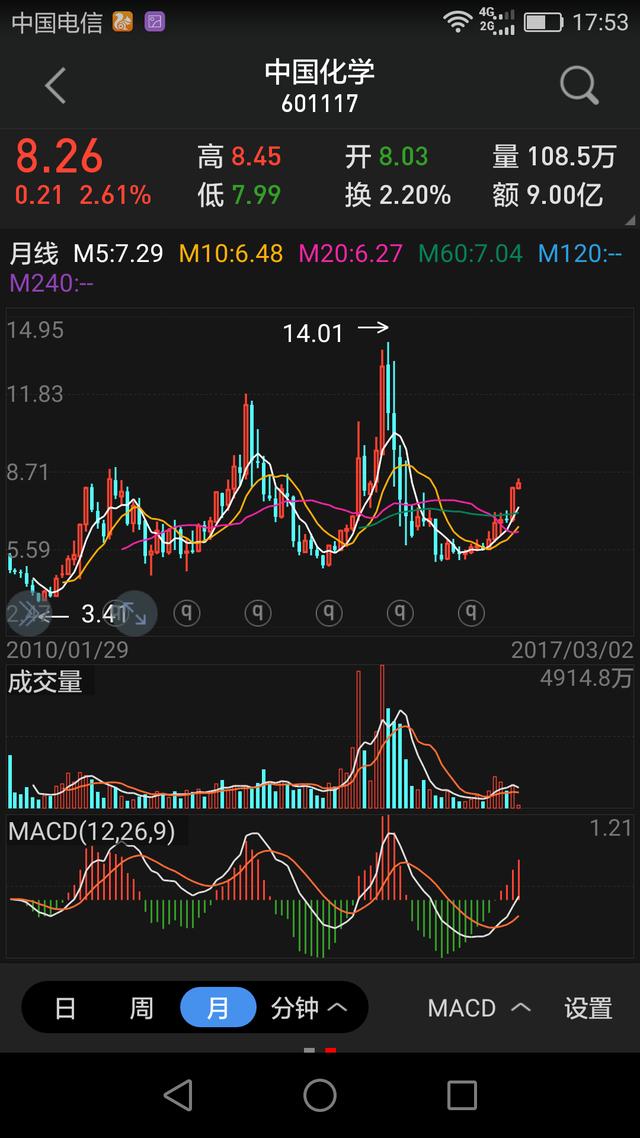
Task: Go back using the top-left arrow
Action: [55, 86]
